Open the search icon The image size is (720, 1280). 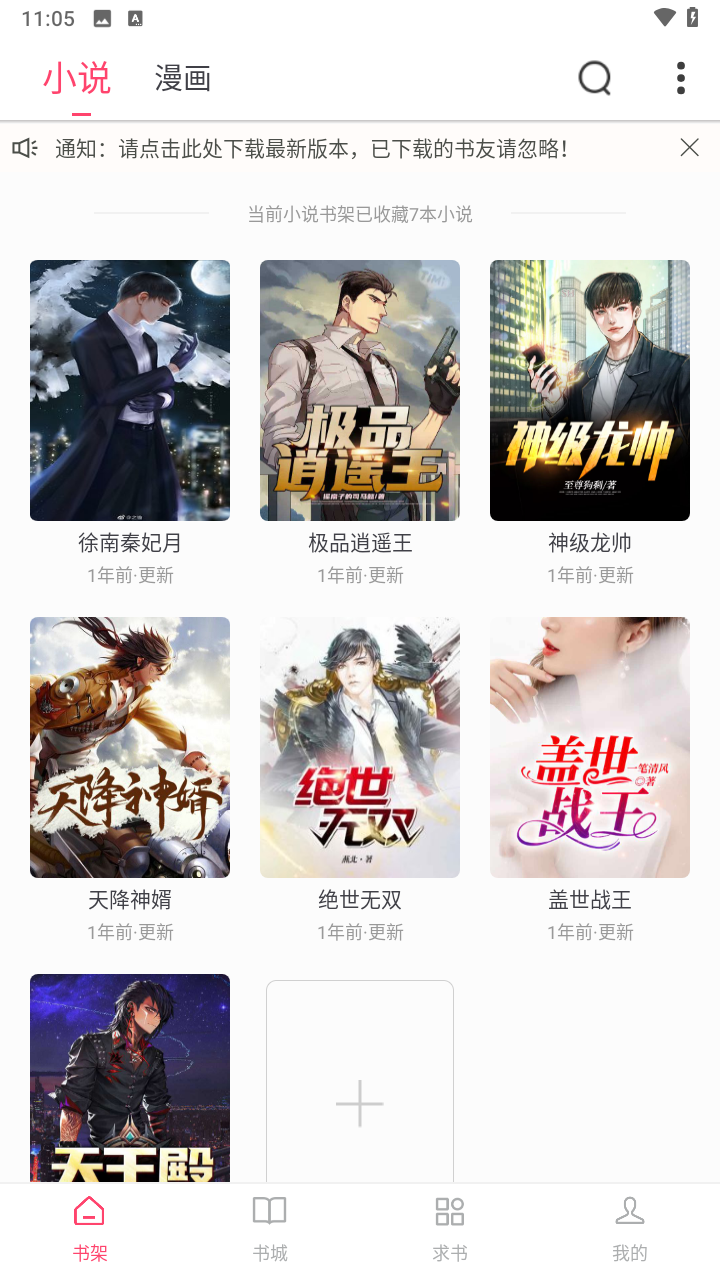[595, 78]
